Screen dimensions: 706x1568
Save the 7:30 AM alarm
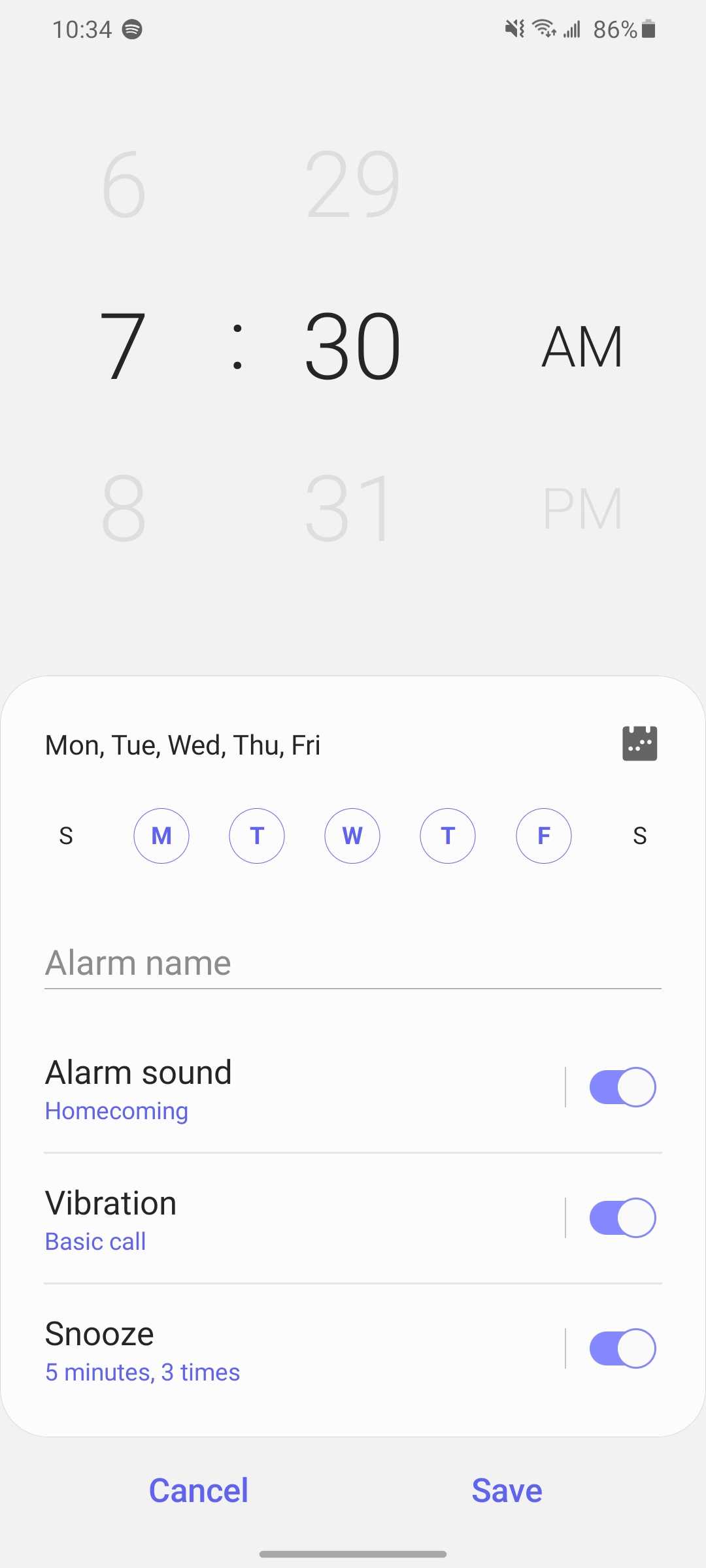coord(507,1490)
